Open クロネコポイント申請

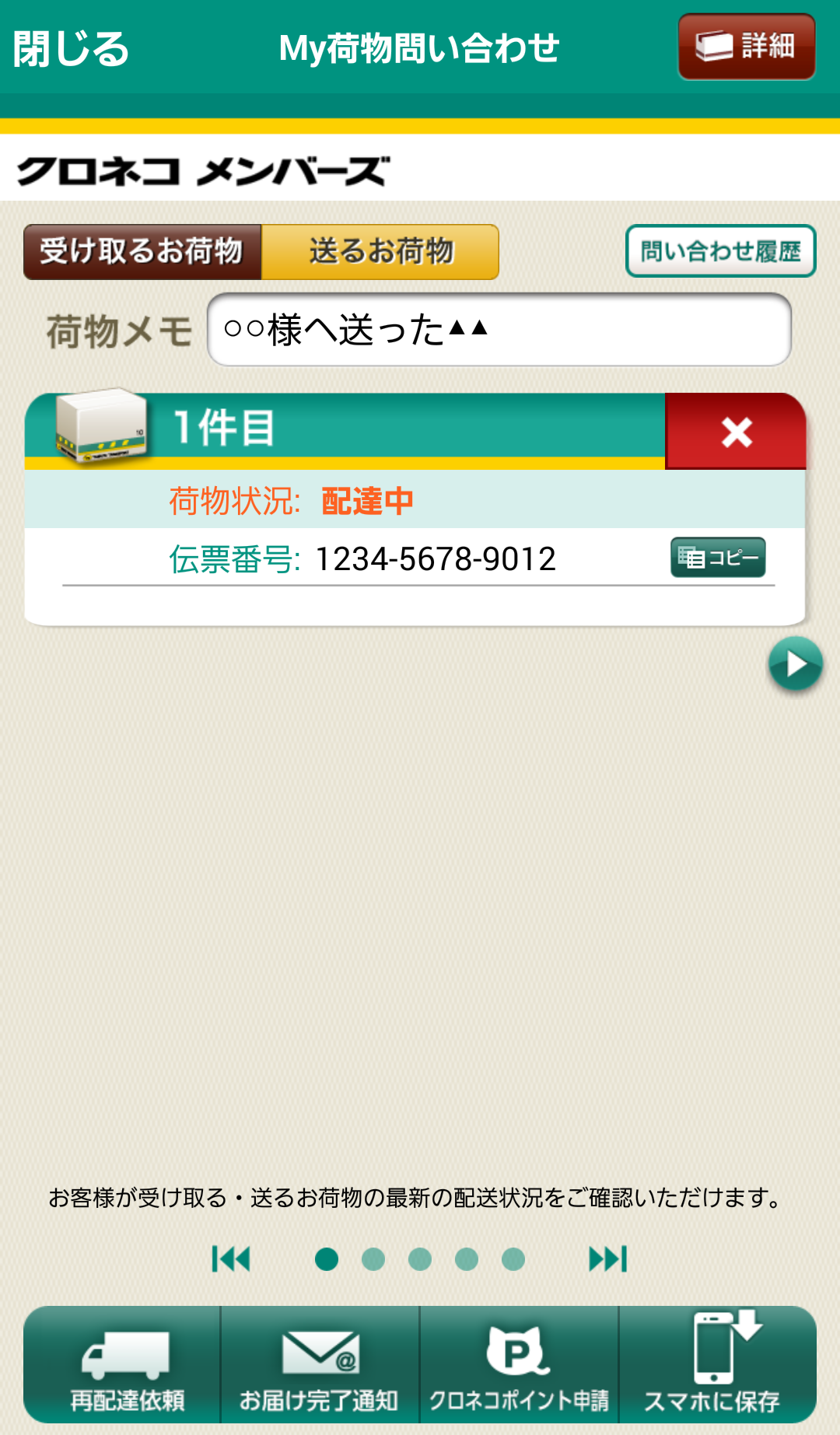(x=519, y=1367)
